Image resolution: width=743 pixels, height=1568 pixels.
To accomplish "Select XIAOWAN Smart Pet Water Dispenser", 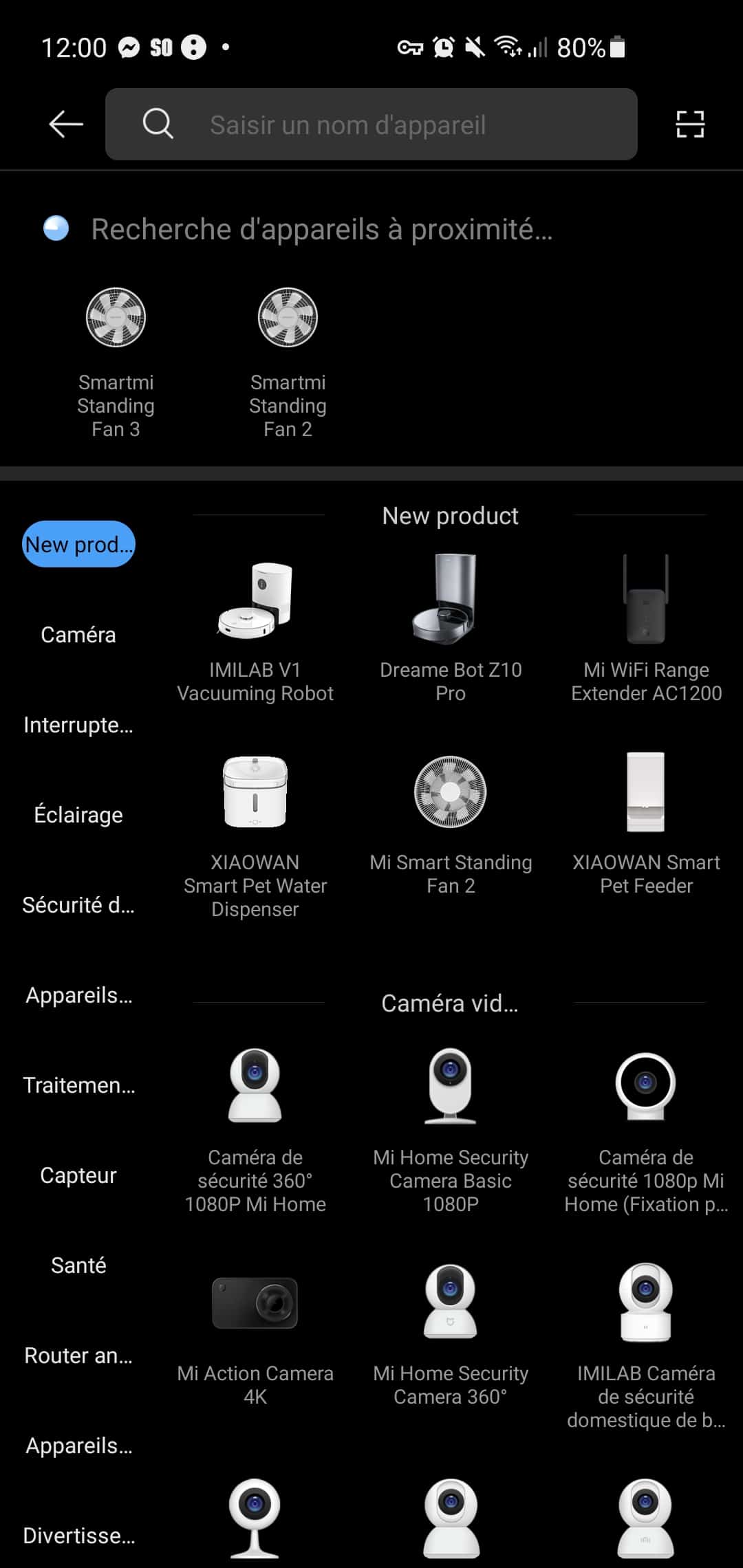I will (x=255, y=836).
